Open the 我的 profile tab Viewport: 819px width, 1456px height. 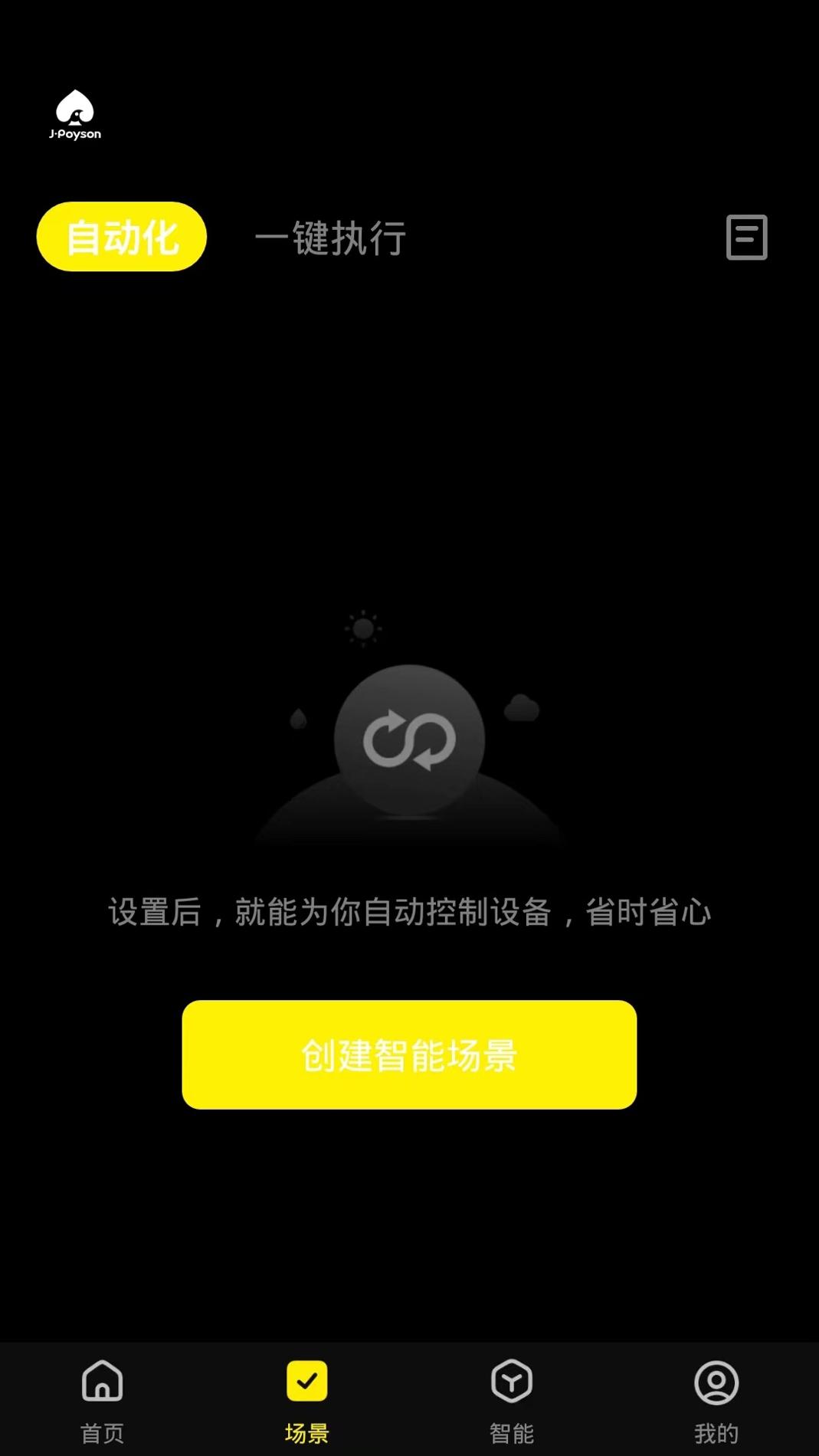pyautogui.click(x=716, y=1399)
